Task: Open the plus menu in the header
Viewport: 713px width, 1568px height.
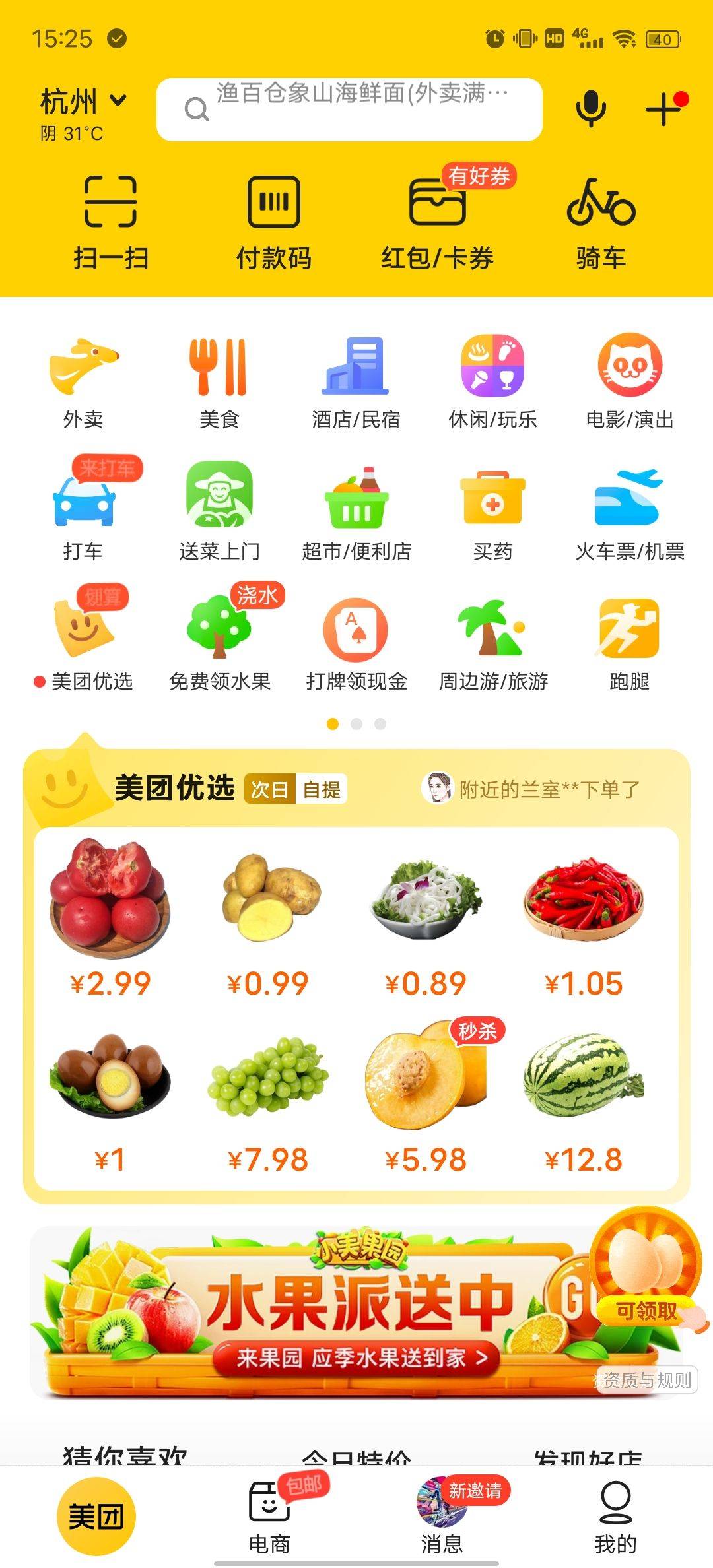Action: 663,108
